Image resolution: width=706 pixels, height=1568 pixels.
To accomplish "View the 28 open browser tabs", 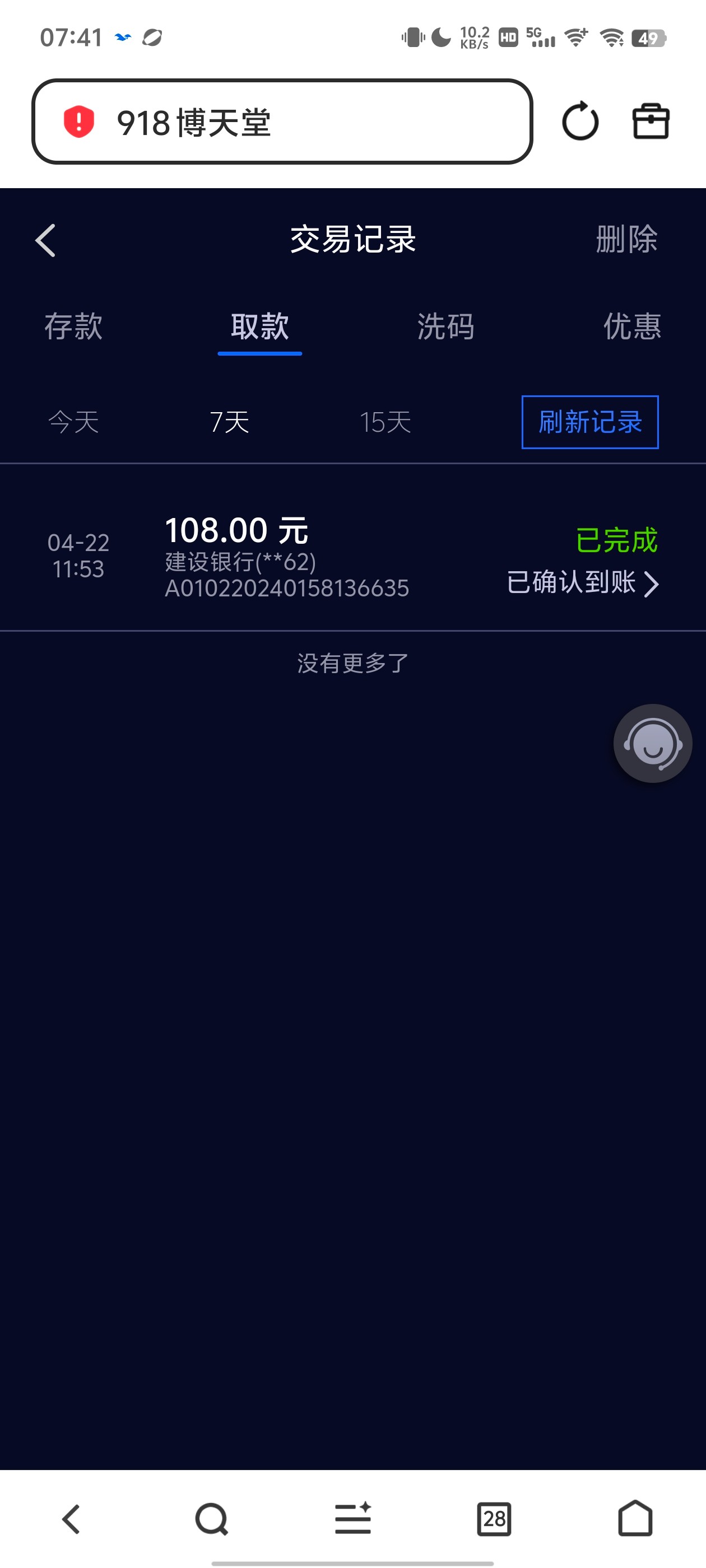I will coord(494,1519).
